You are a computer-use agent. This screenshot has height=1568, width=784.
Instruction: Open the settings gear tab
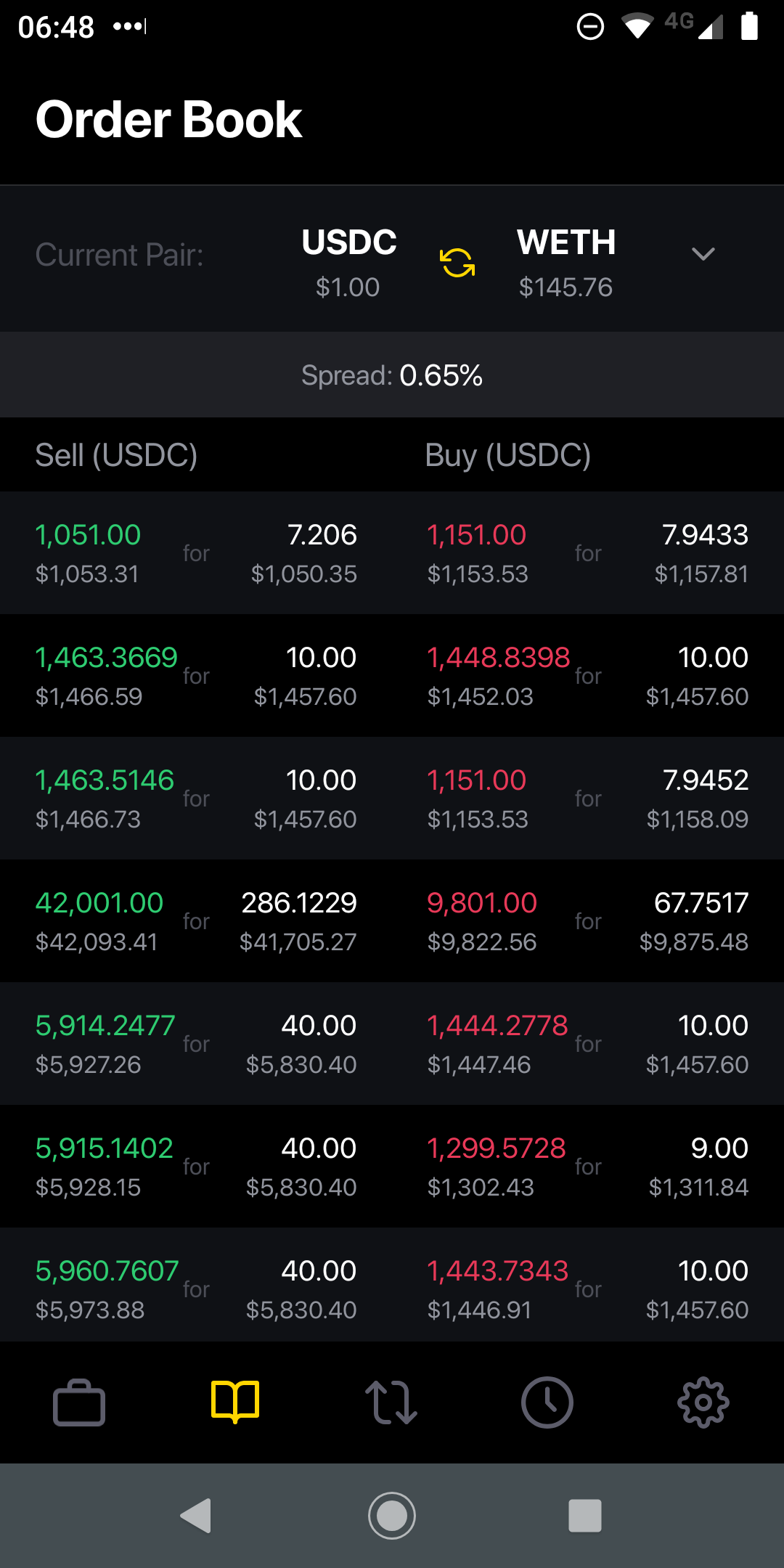point(703,1402)
